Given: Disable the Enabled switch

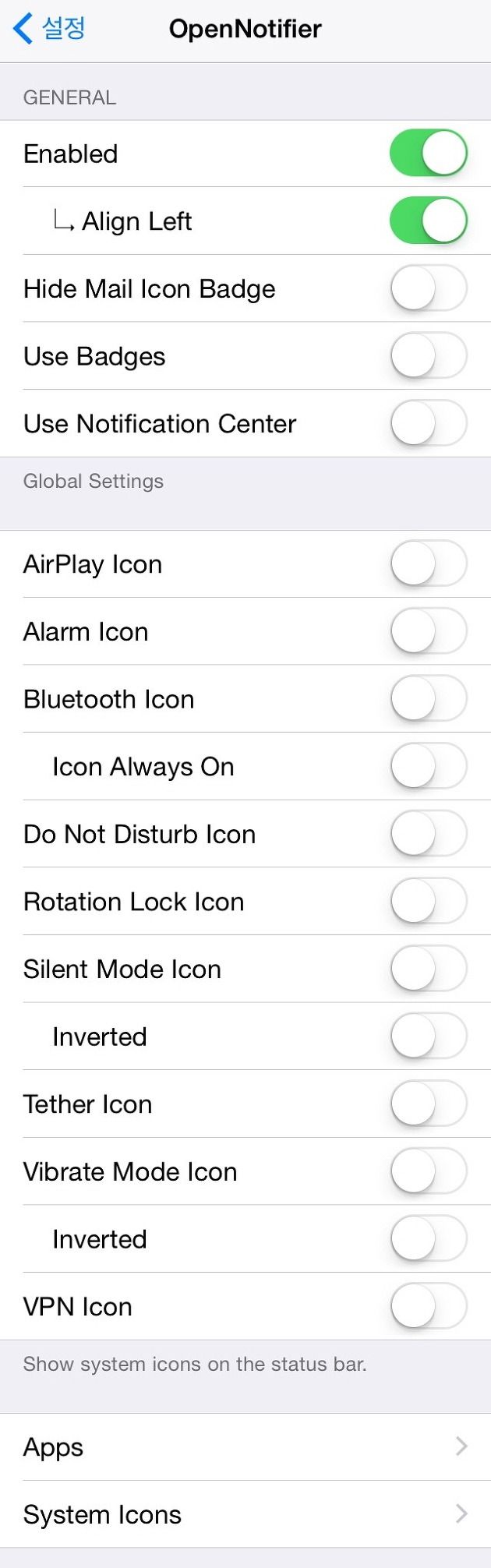Looking at the screenshot, I should tap(428, 154).
